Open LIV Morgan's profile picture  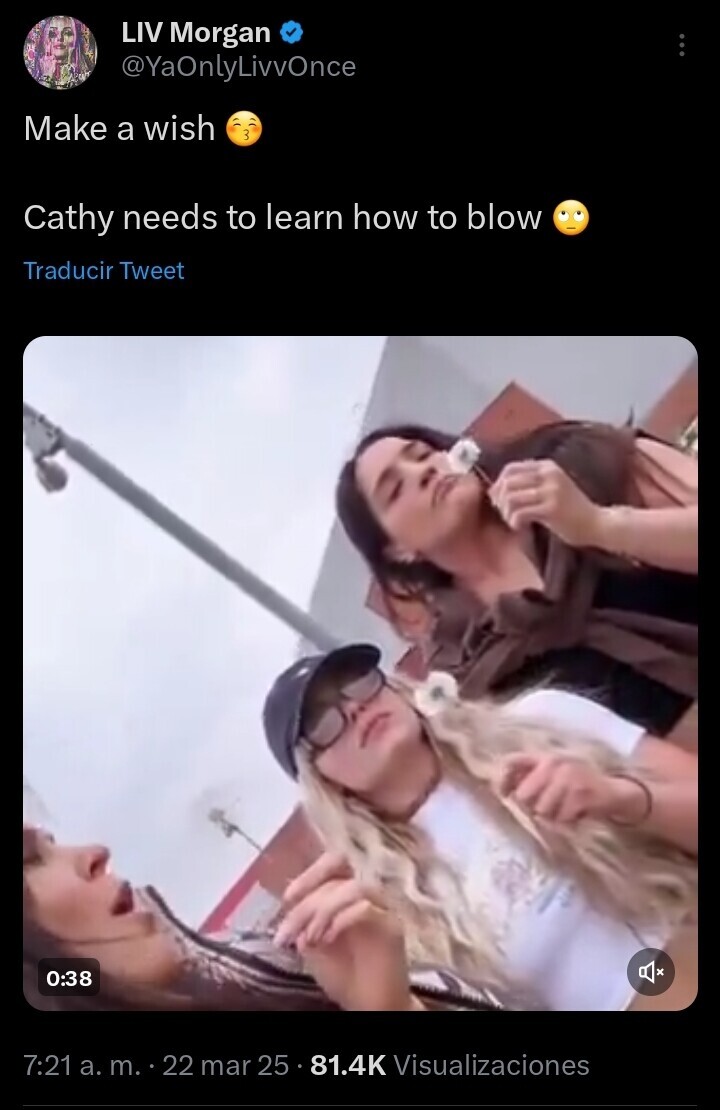point(60,52)
